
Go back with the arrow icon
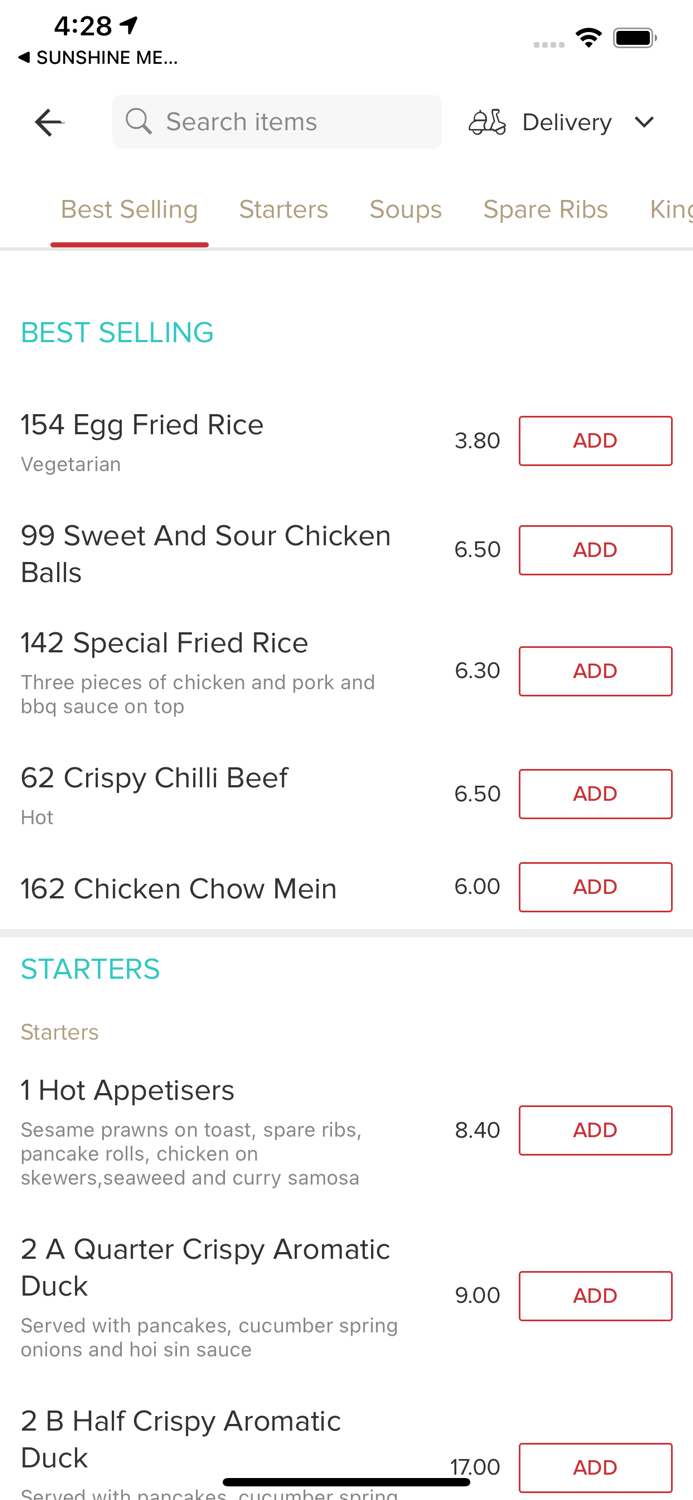tap(48, 122)
